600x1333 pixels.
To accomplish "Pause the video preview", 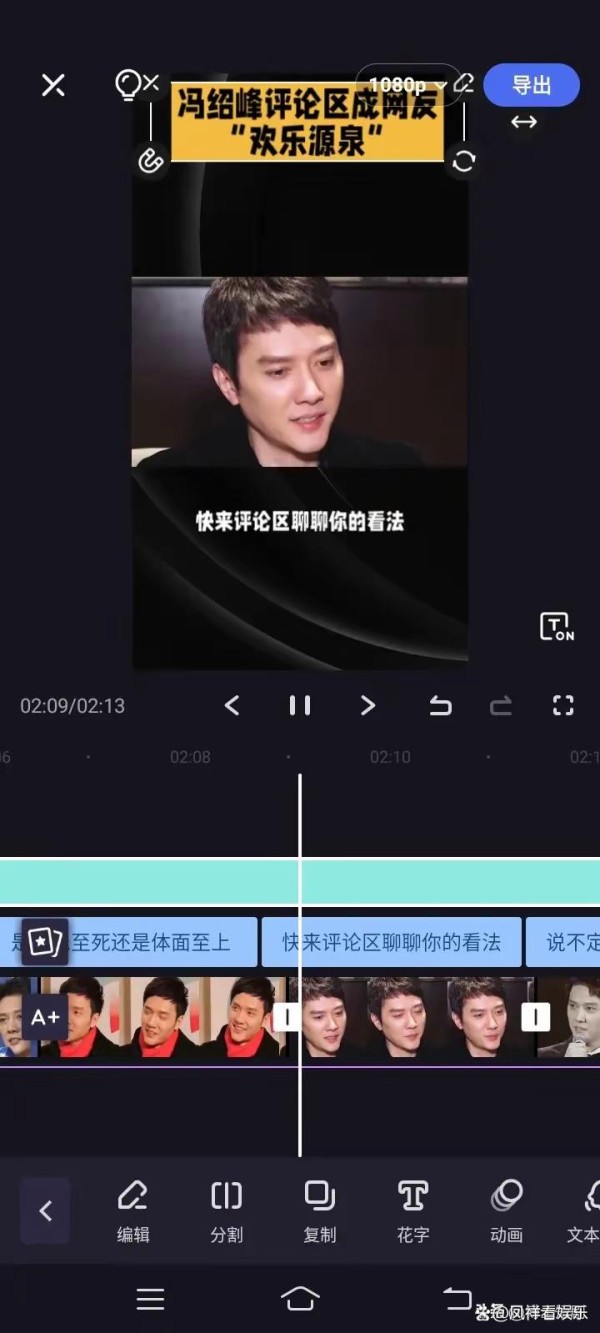I will 300,706.
